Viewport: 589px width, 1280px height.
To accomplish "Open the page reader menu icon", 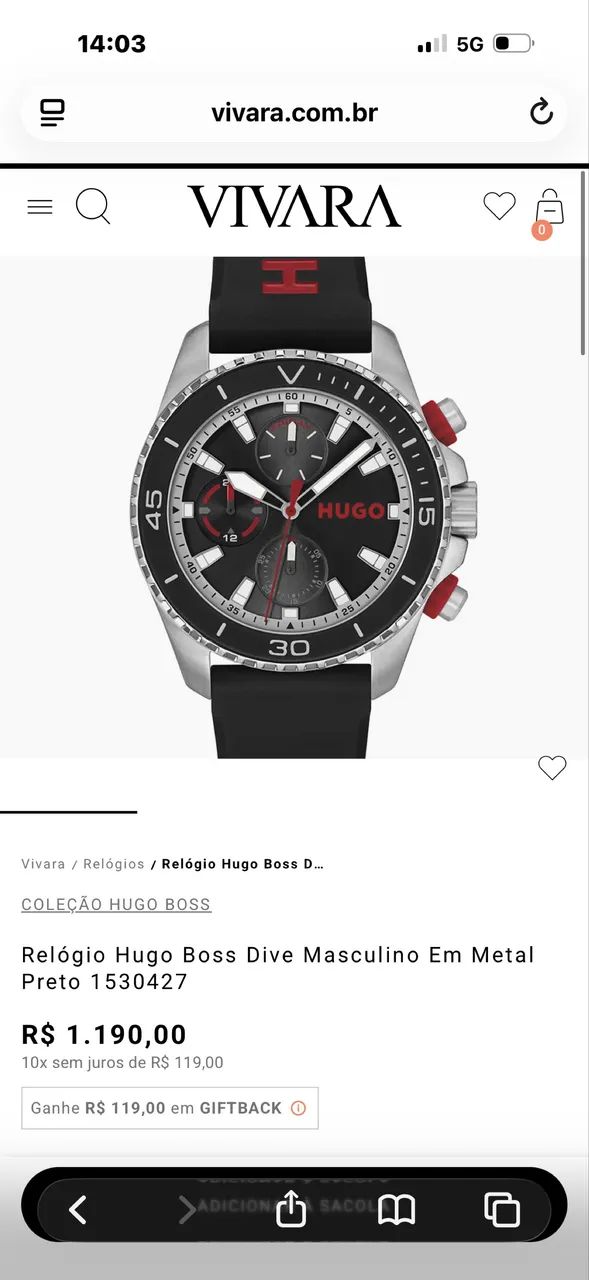I will 52,112.
